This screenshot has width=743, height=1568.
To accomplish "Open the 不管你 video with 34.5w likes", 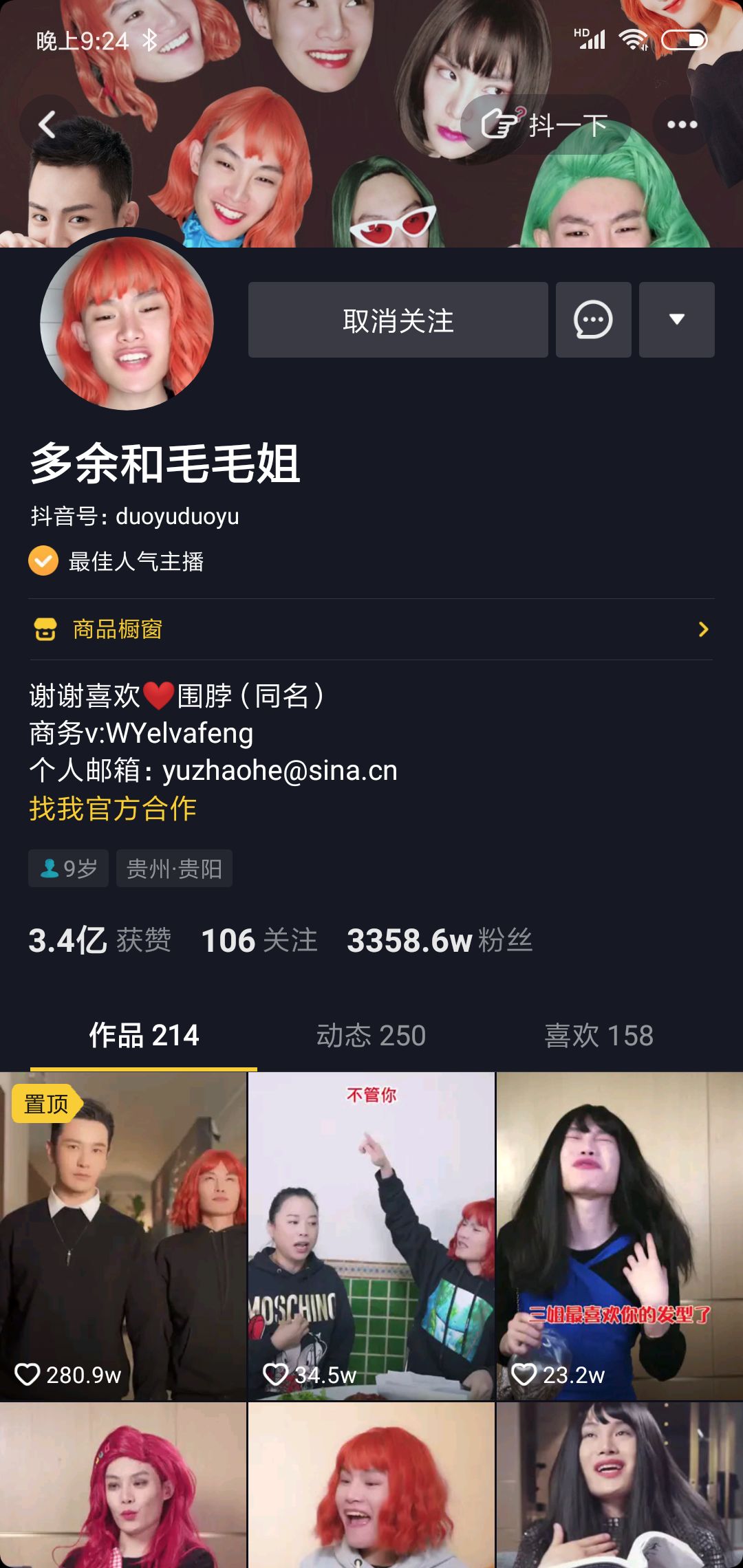I will coord(371,1236).
